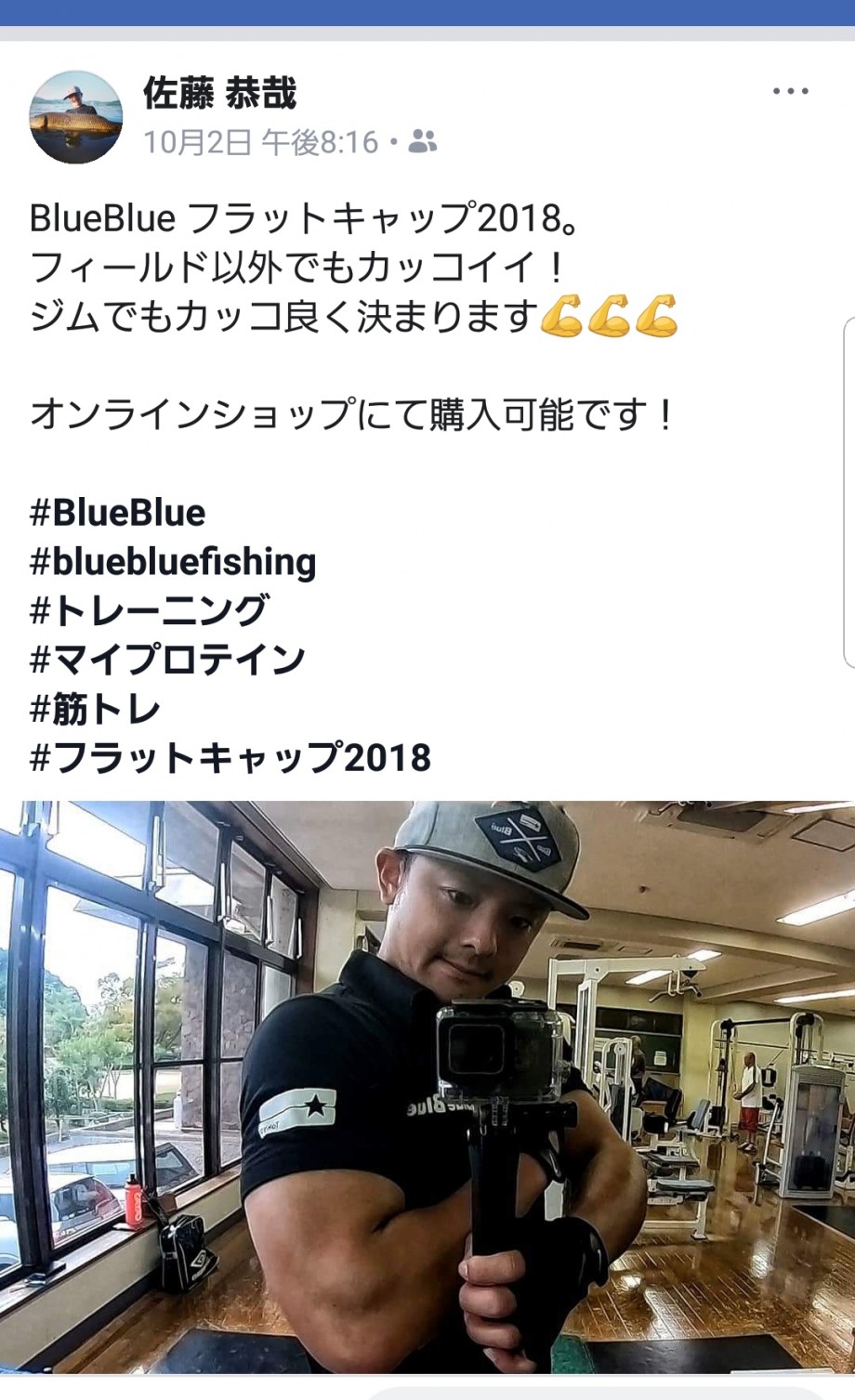Open the #筋トレ hashtag

pyautogui.click(x=96, y=710)
